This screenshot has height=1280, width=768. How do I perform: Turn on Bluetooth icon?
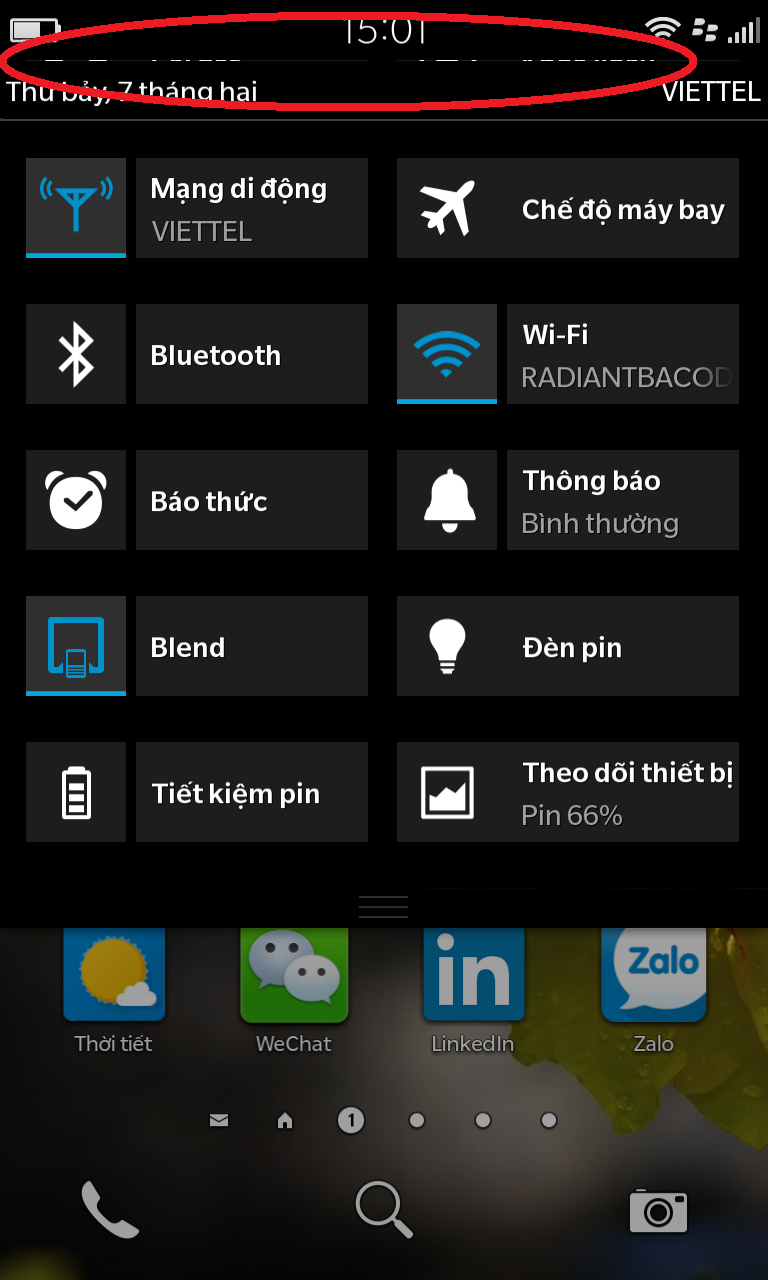click(76, 354)
